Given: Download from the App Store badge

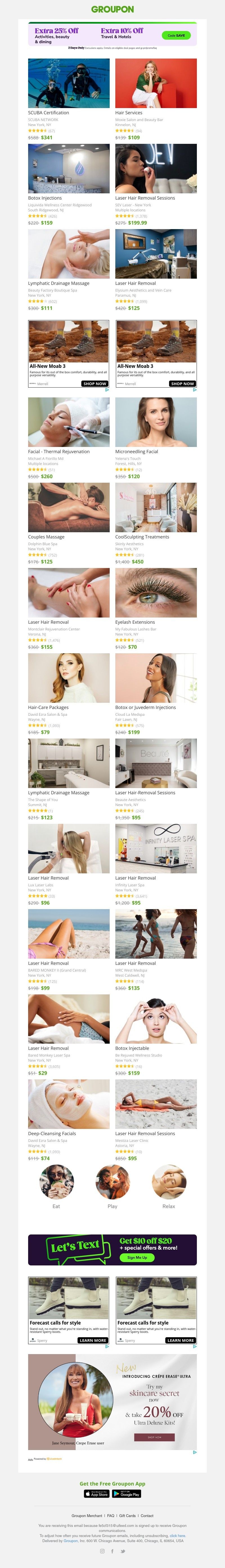Looking at the screenshot, I should pyautogui.click(x=96, y=1493).
